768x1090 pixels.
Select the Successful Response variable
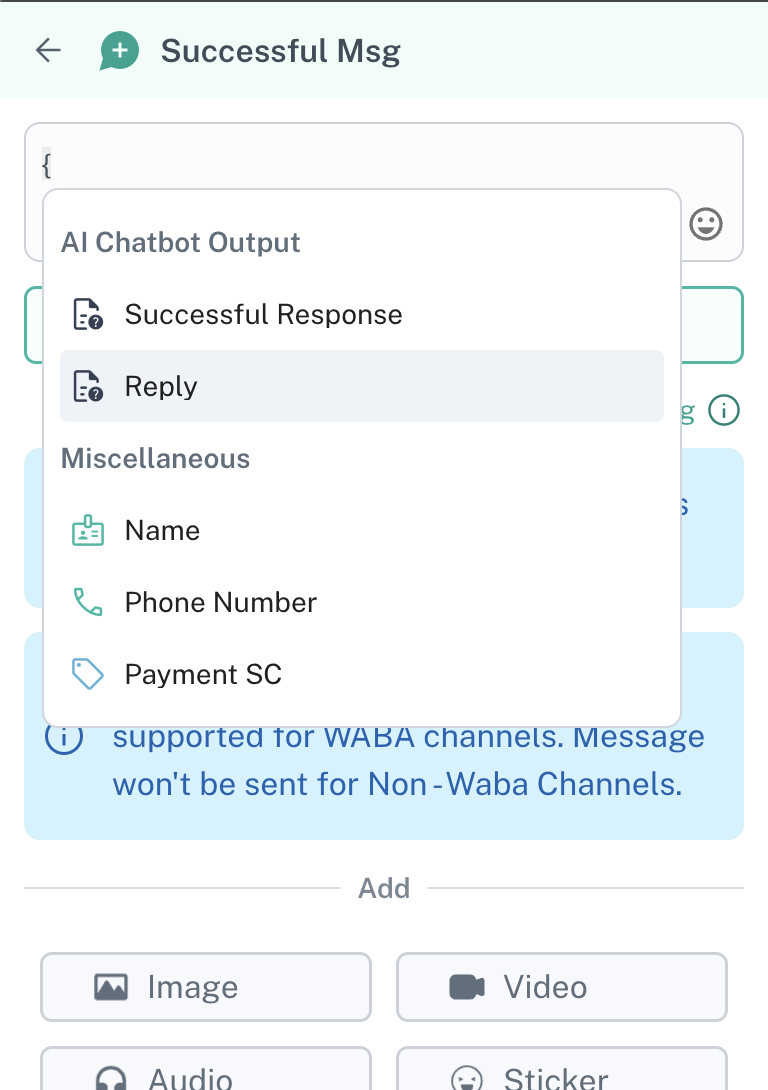coord(263,315)
